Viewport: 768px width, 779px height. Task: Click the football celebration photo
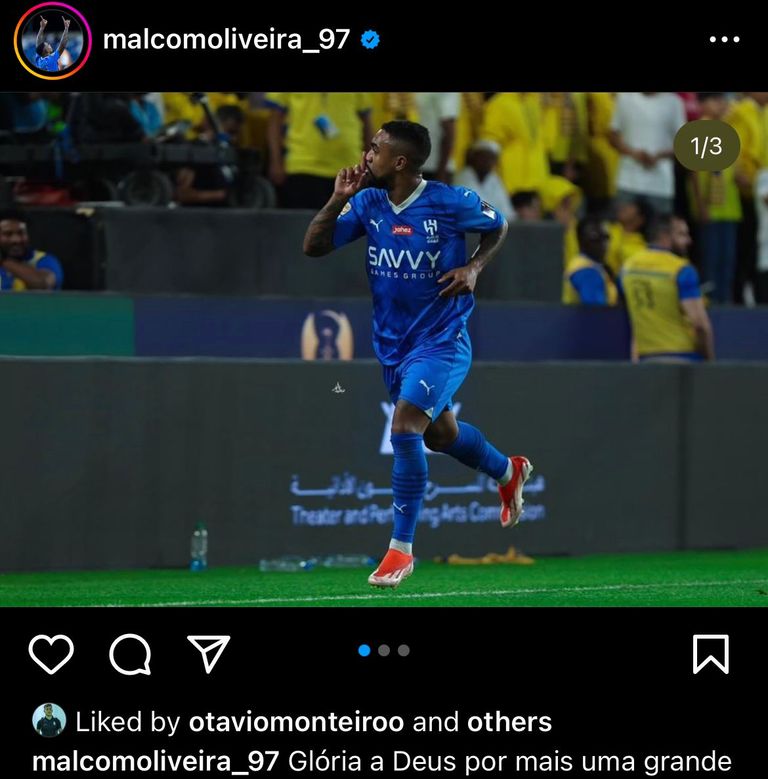coord(384,350)
